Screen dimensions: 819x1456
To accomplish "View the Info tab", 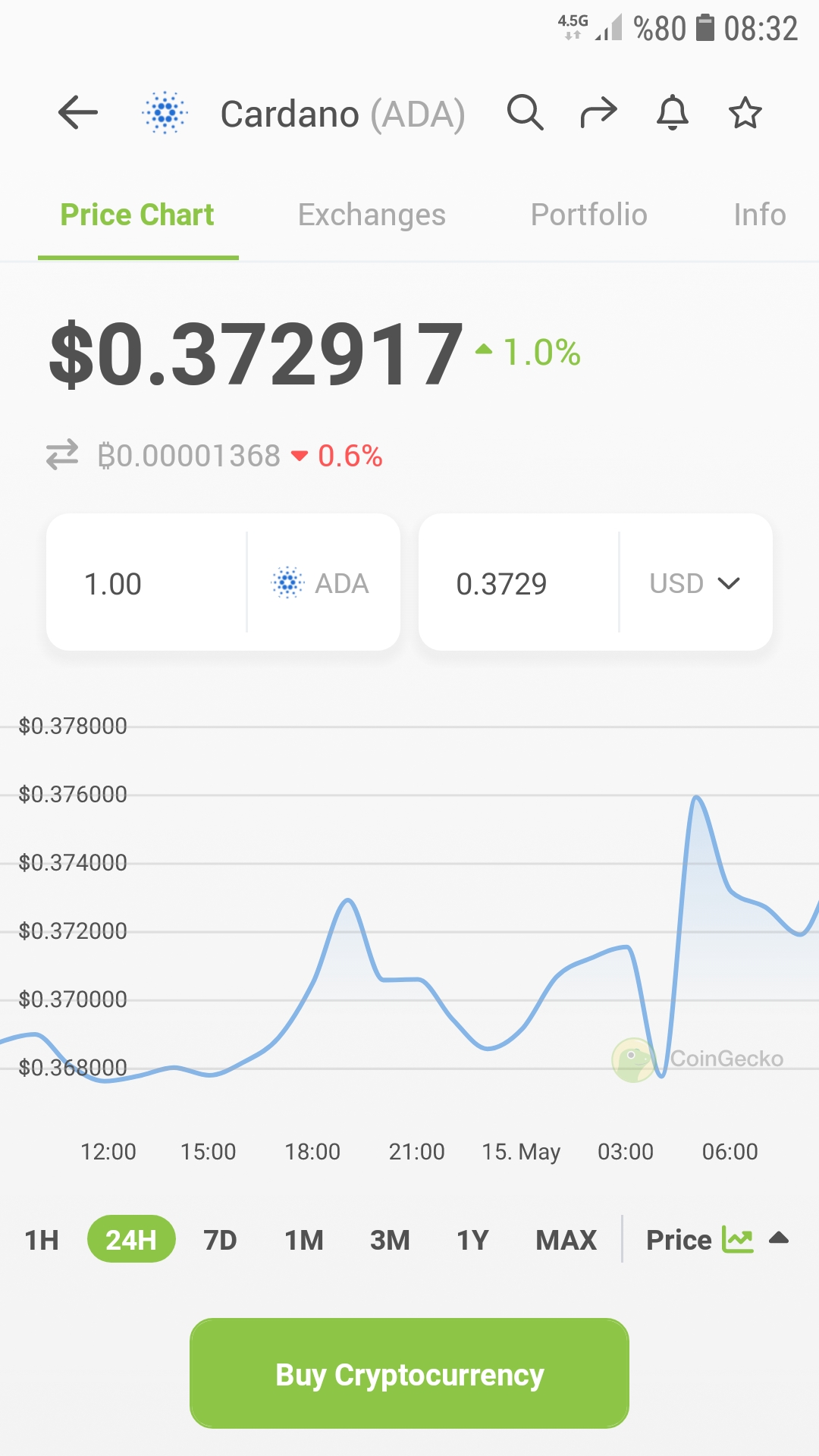I will coord(760,215).
